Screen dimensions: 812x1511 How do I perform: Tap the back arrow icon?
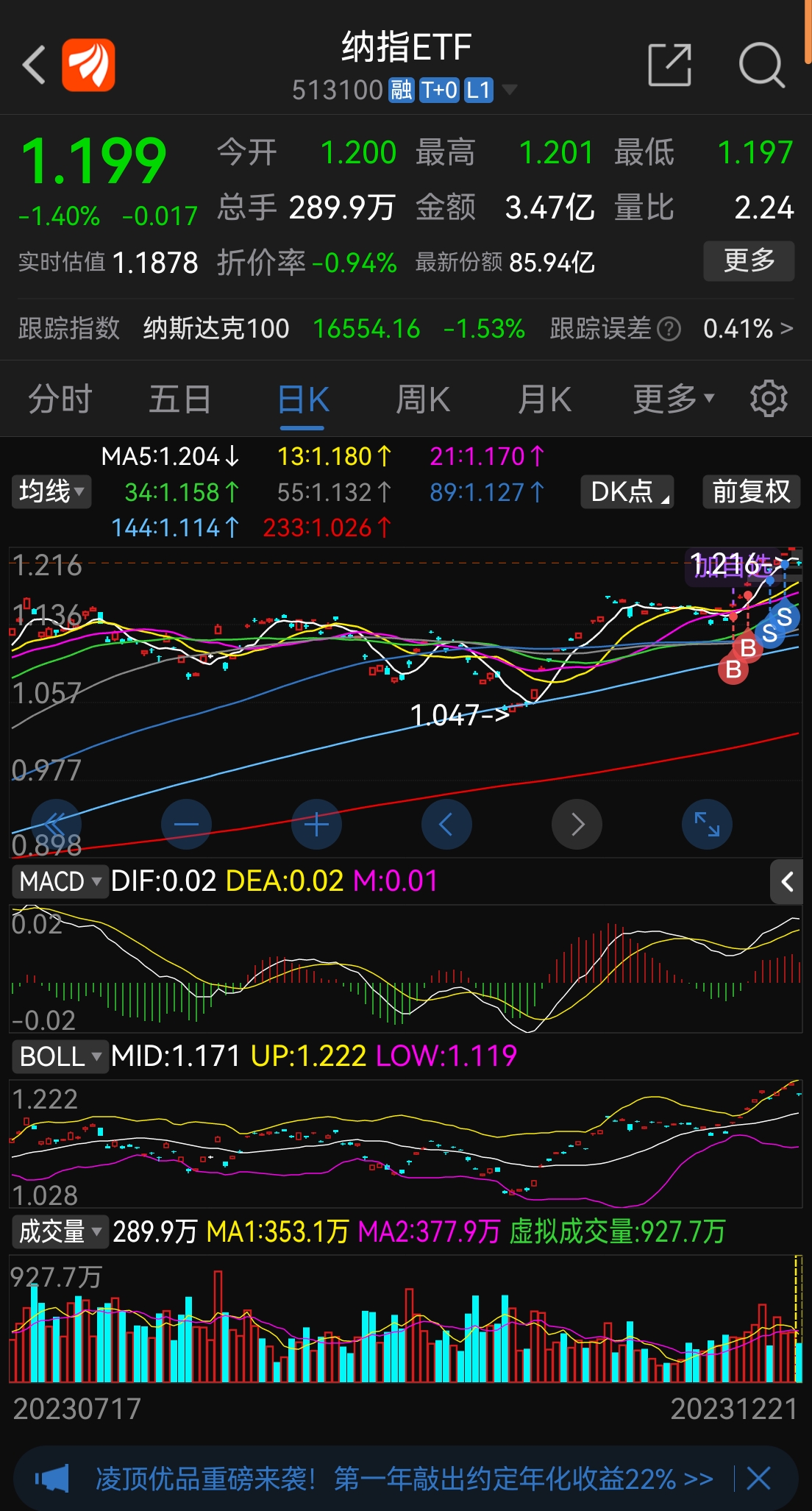[x=32, y=65]
